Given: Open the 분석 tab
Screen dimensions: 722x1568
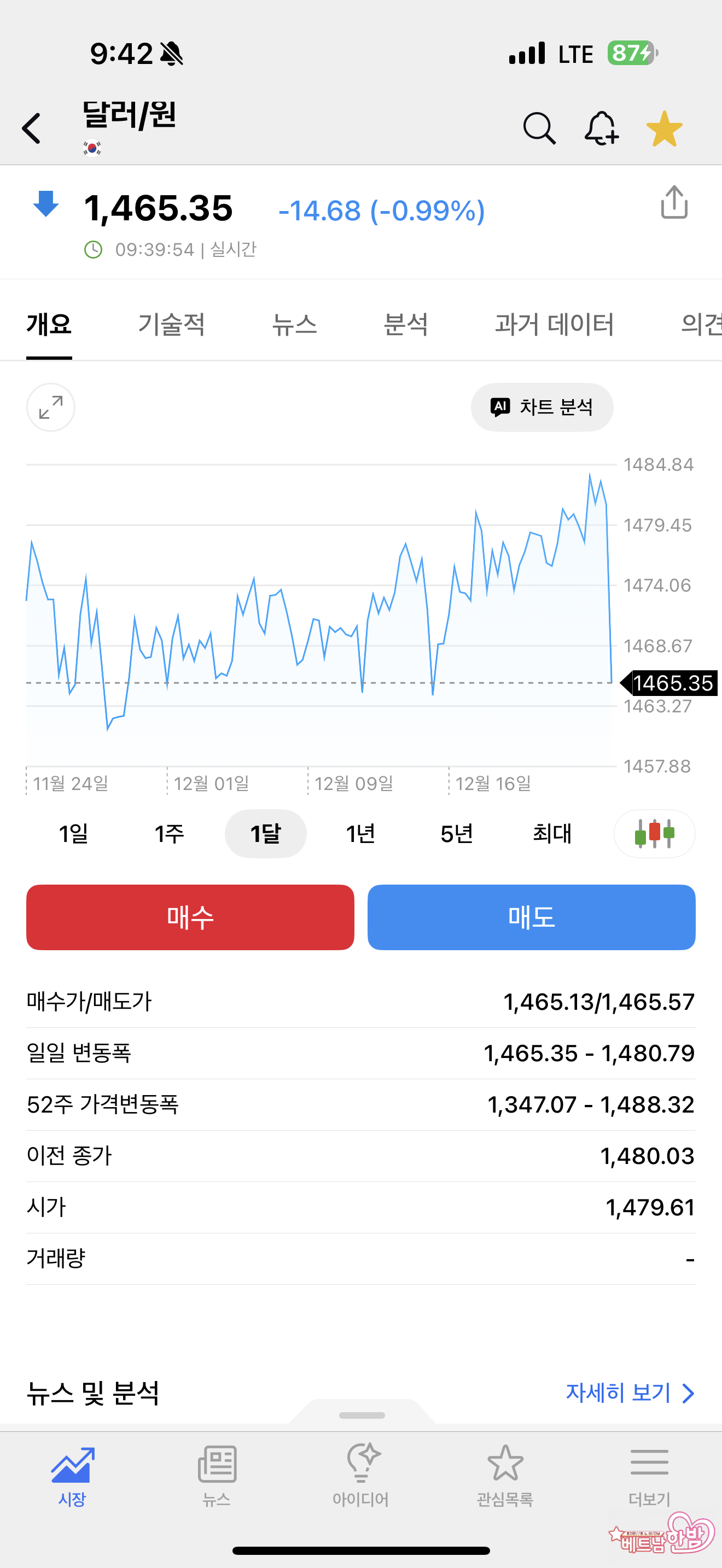Looking at the screenshot, I should tap(405, 324).
